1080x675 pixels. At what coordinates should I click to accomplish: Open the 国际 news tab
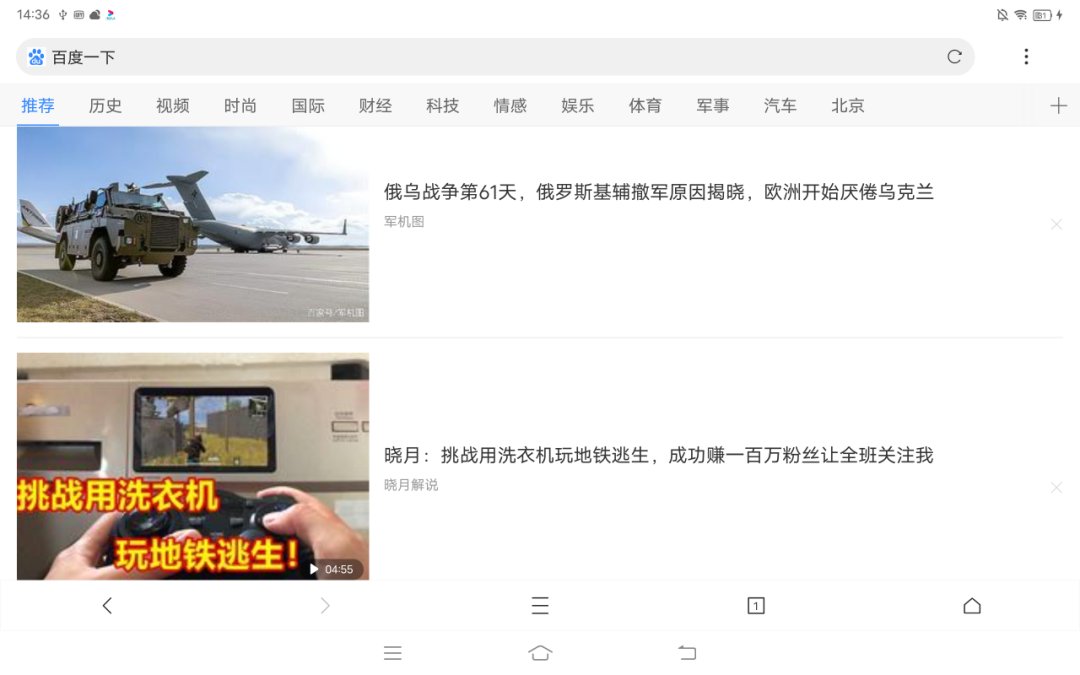[308, 106]
